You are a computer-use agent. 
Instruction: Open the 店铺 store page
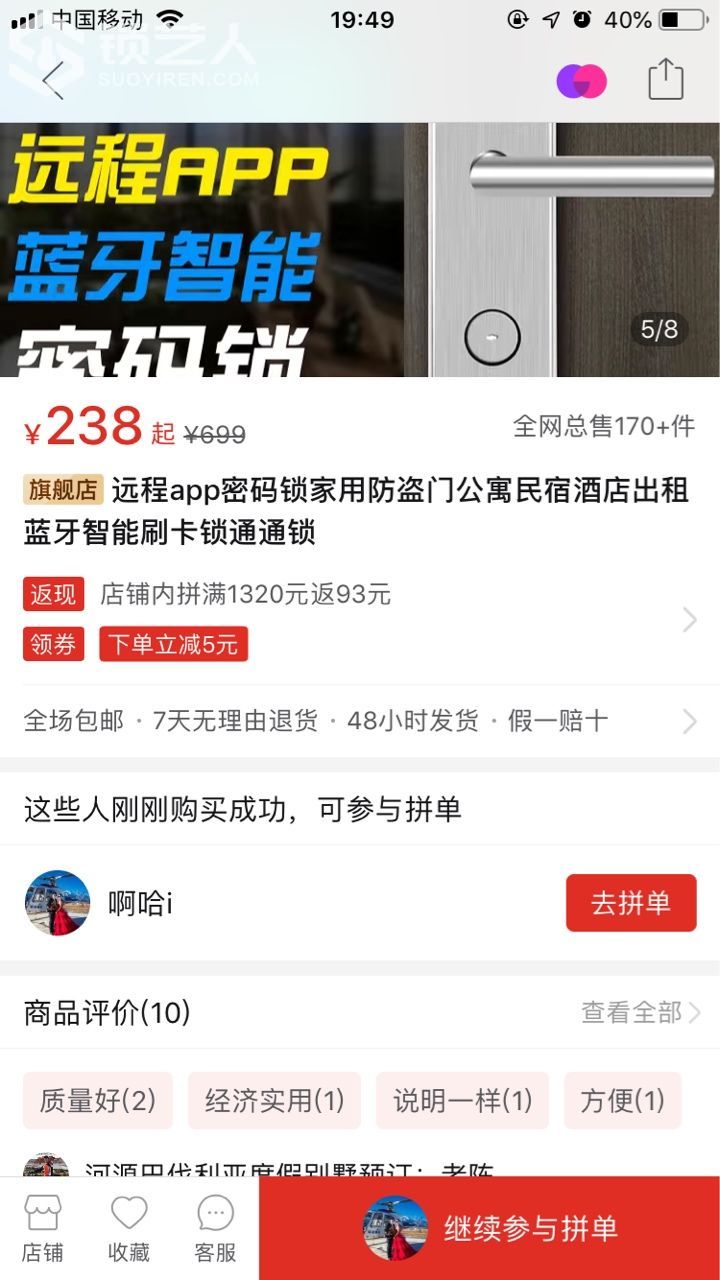pos(43,1228)
